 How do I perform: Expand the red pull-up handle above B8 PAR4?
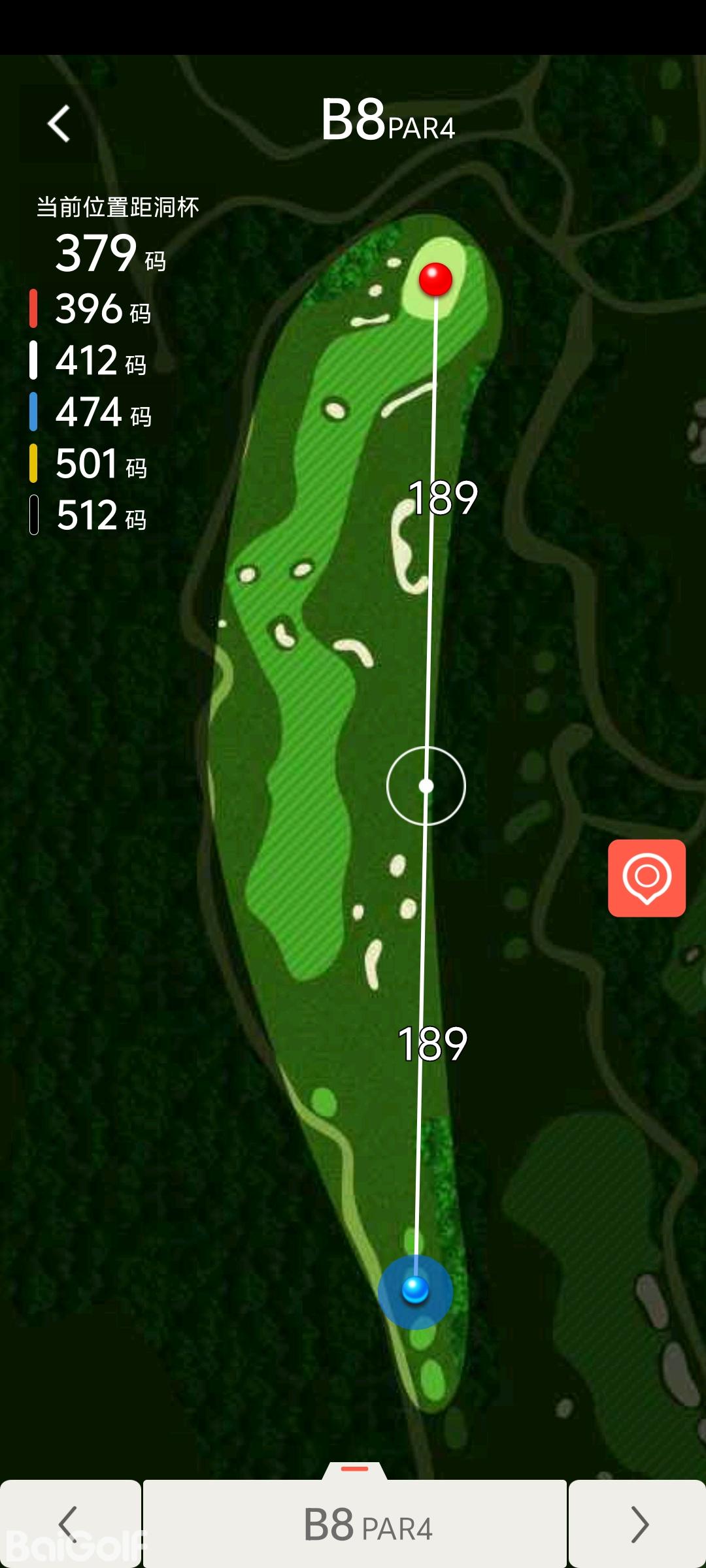click(355, 1469)
